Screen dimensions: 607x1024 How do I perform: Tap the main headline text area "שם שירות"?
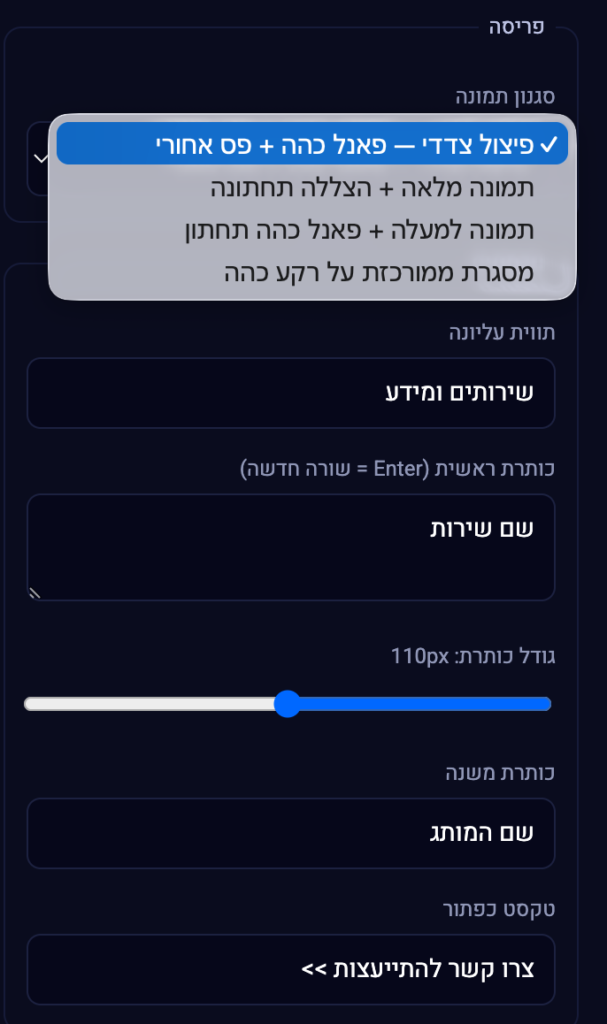(x=291, y=547)
